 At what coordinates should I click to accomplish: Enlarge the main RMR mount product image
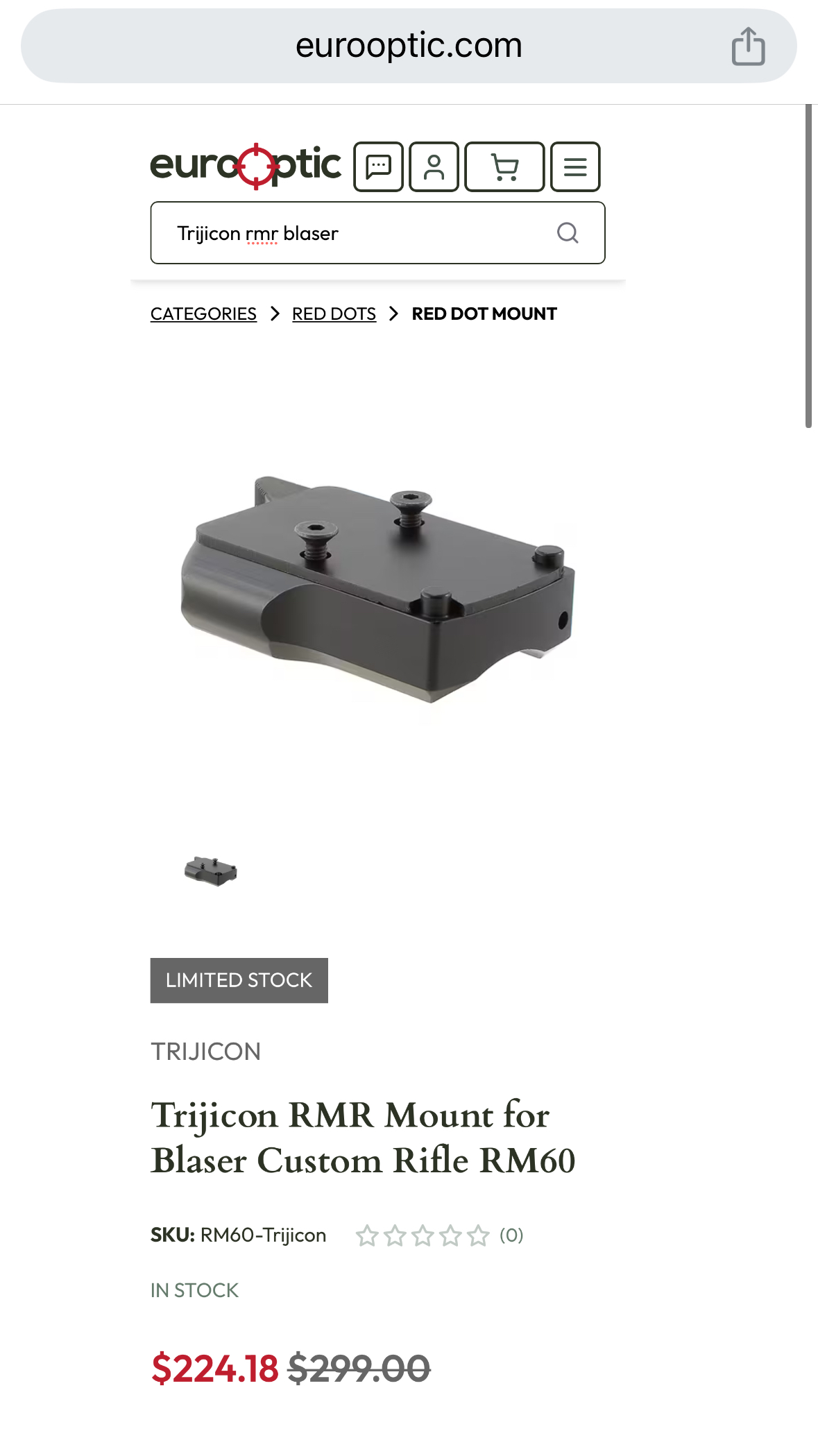378,590
